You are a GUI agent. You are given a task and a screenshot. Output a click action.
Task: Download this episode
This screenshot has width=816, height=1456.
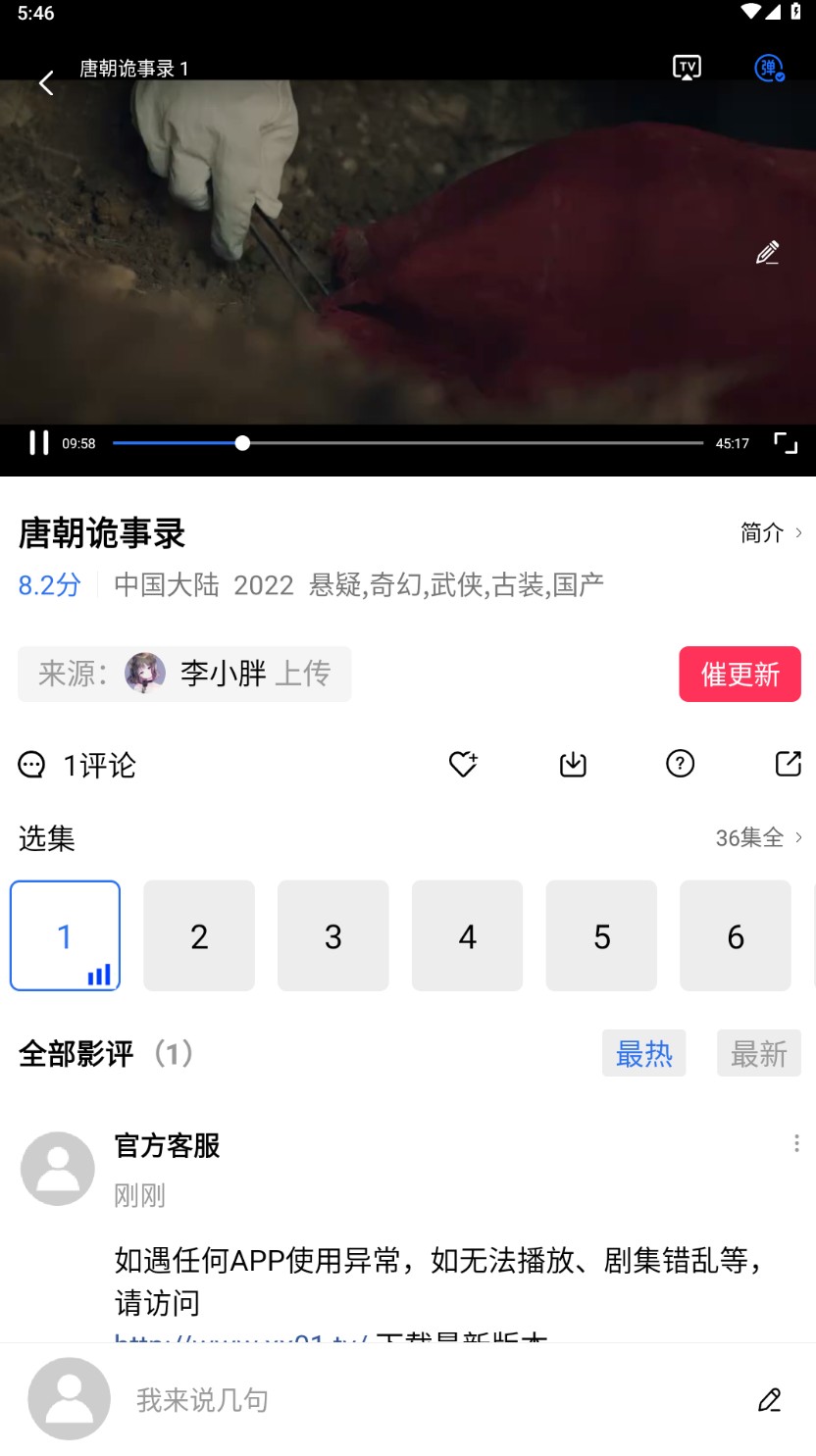tap(573, 764)
